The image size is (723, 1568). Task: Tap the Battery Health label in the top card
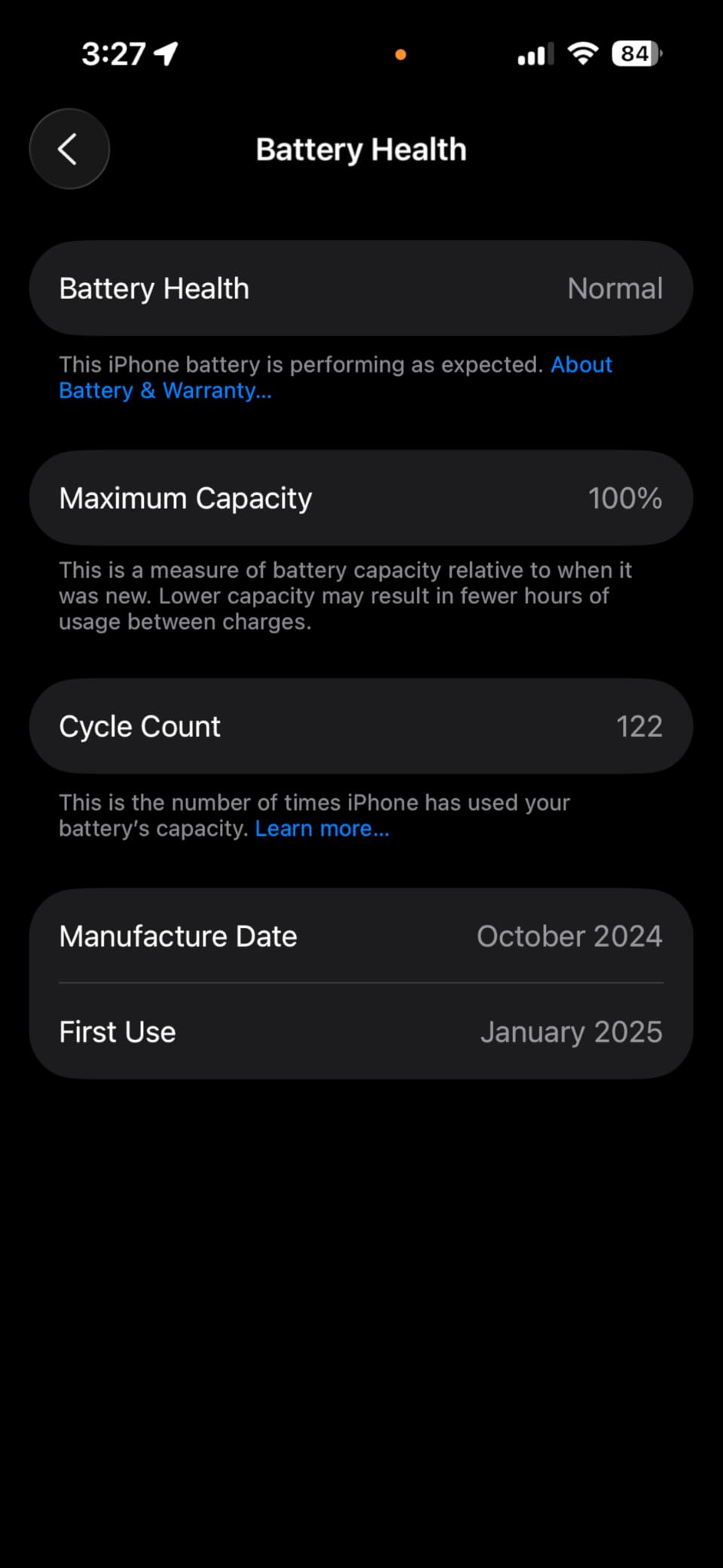(x=154, y=288)
